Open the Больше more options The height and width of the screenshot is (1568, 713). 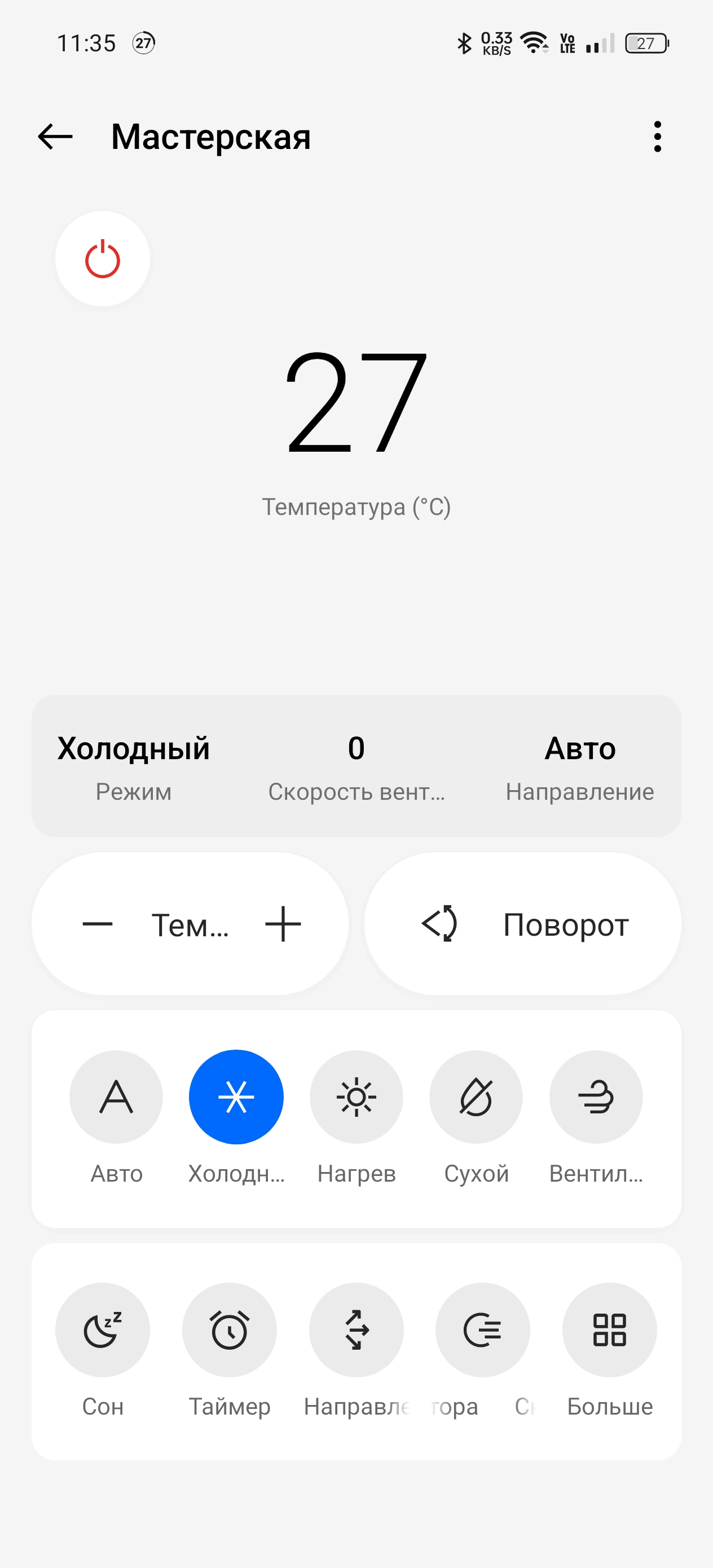click(x=609, y=1330)
